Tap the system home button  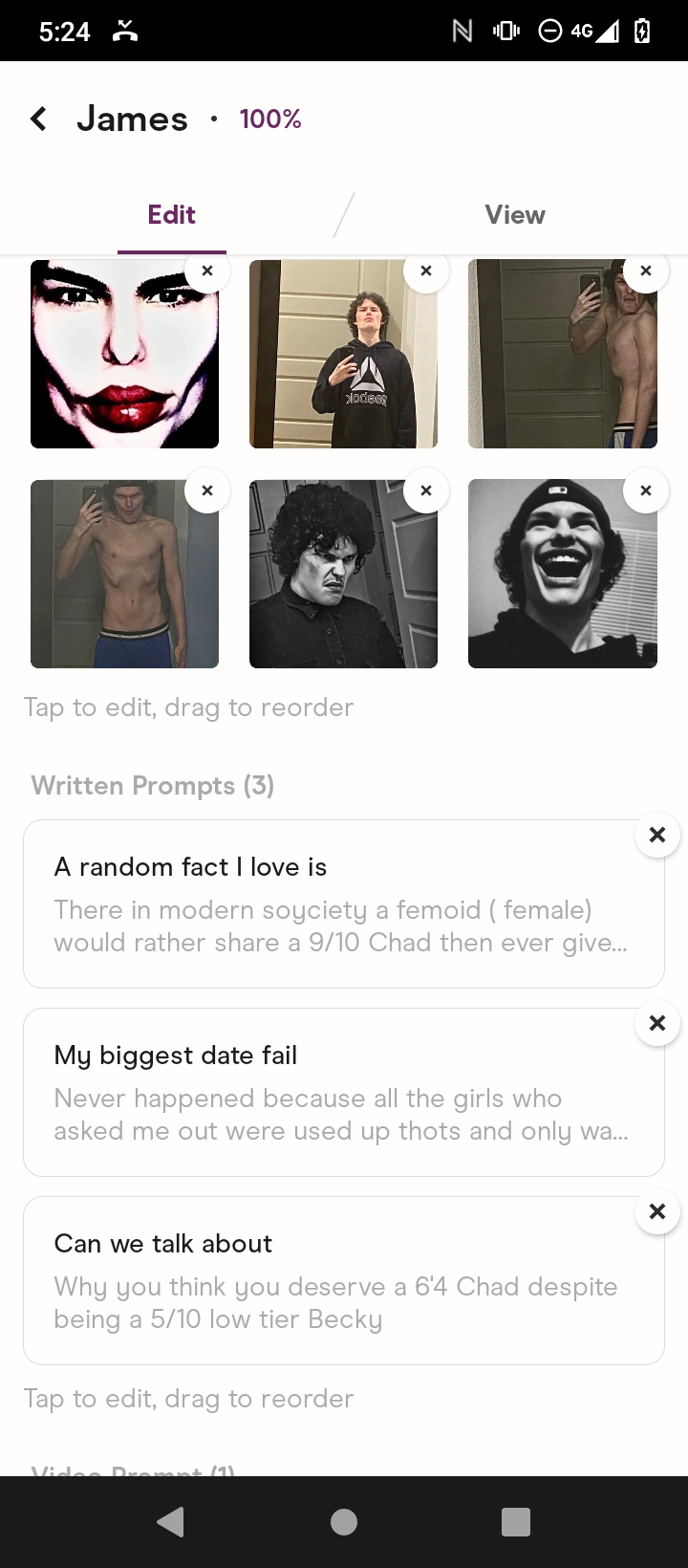pos(344,1522)
